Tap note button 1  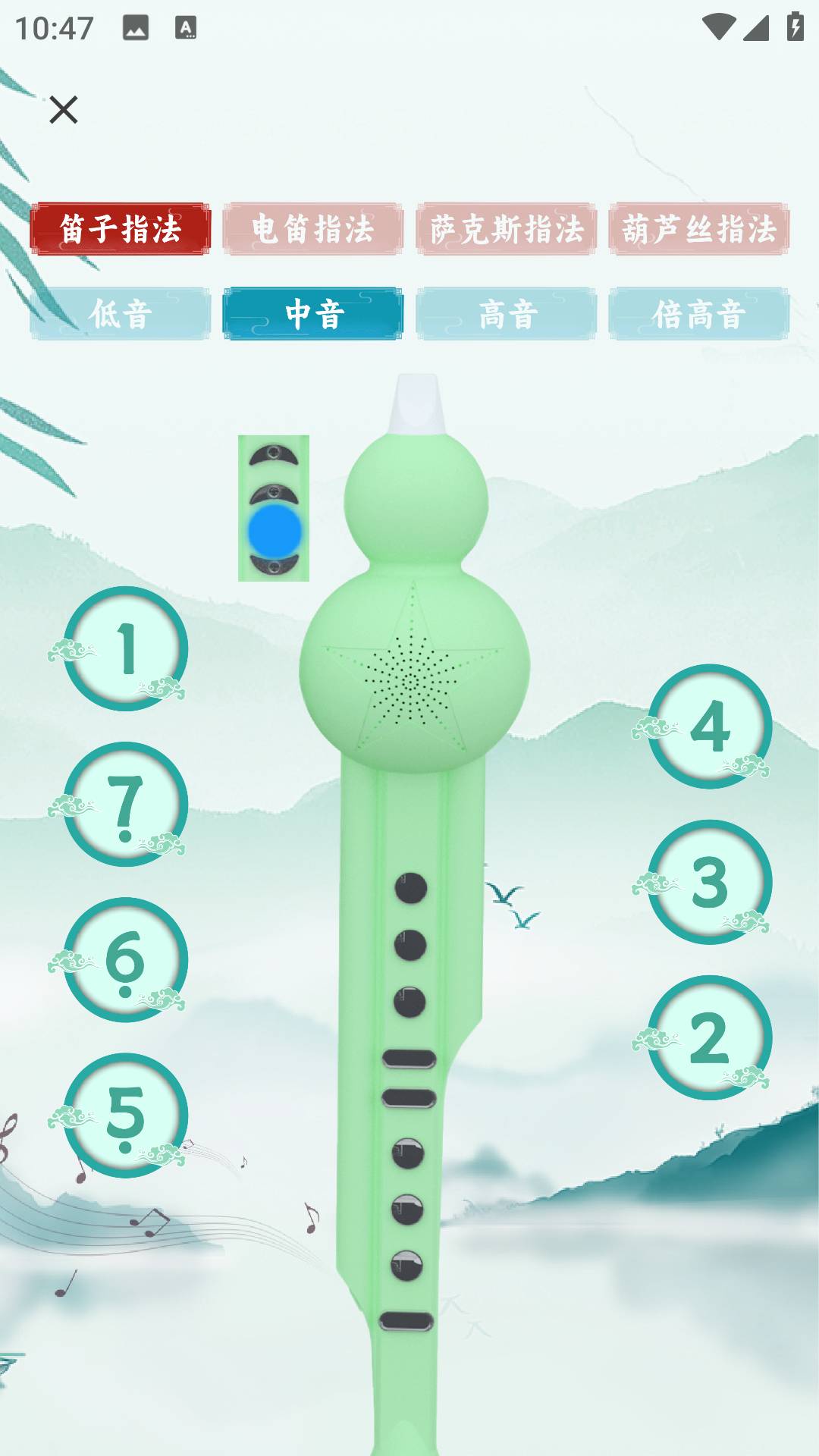point(126,649)
